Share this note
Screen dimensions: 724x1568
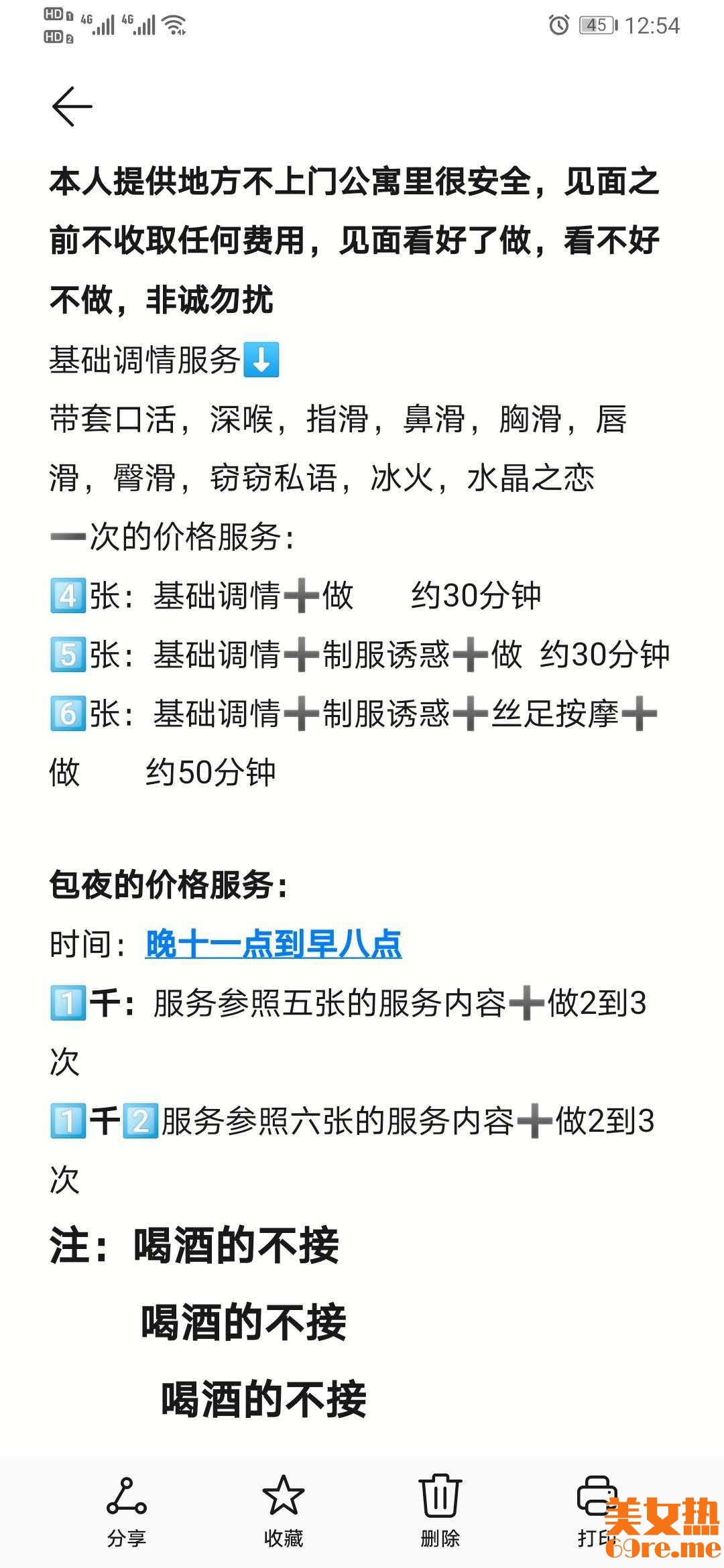126,1506
